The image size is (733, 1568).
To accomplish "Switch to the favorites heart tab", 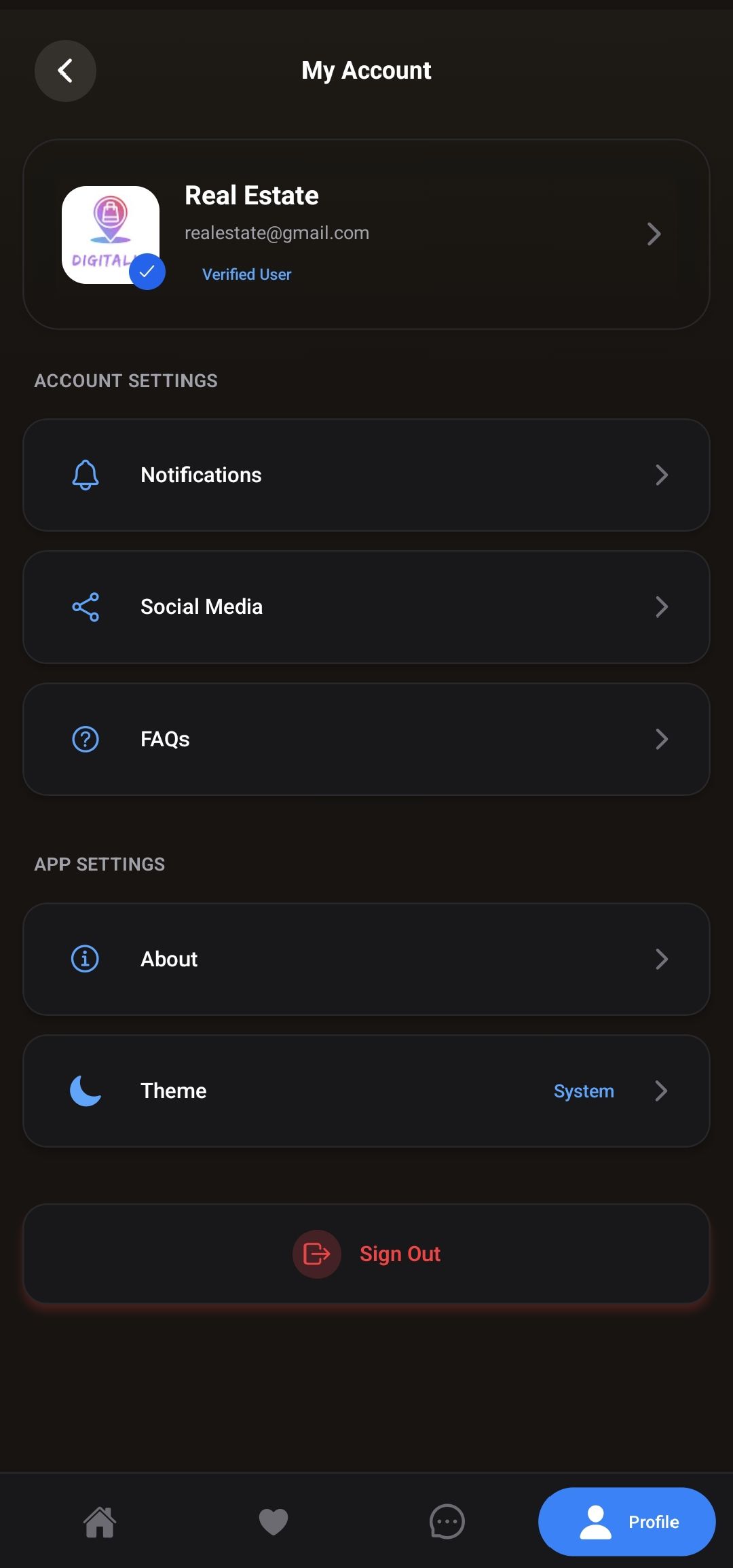I will point(274,1522).
